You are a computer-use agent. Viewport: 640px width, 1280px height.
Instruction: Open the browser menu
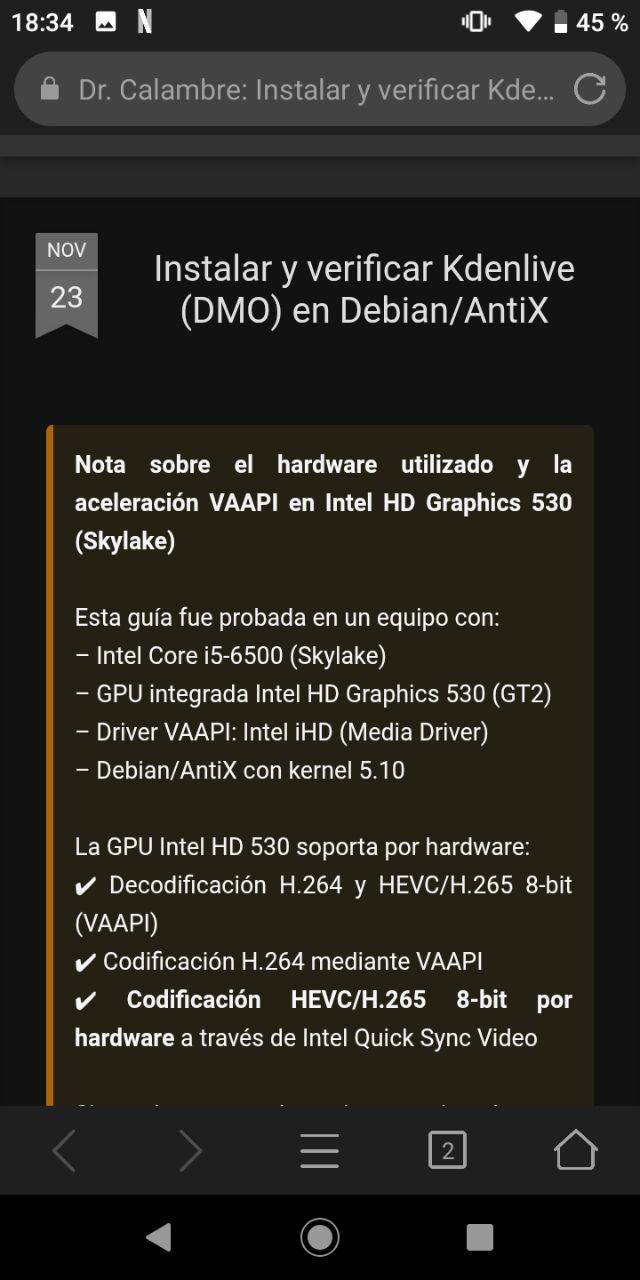(320, 1151)
